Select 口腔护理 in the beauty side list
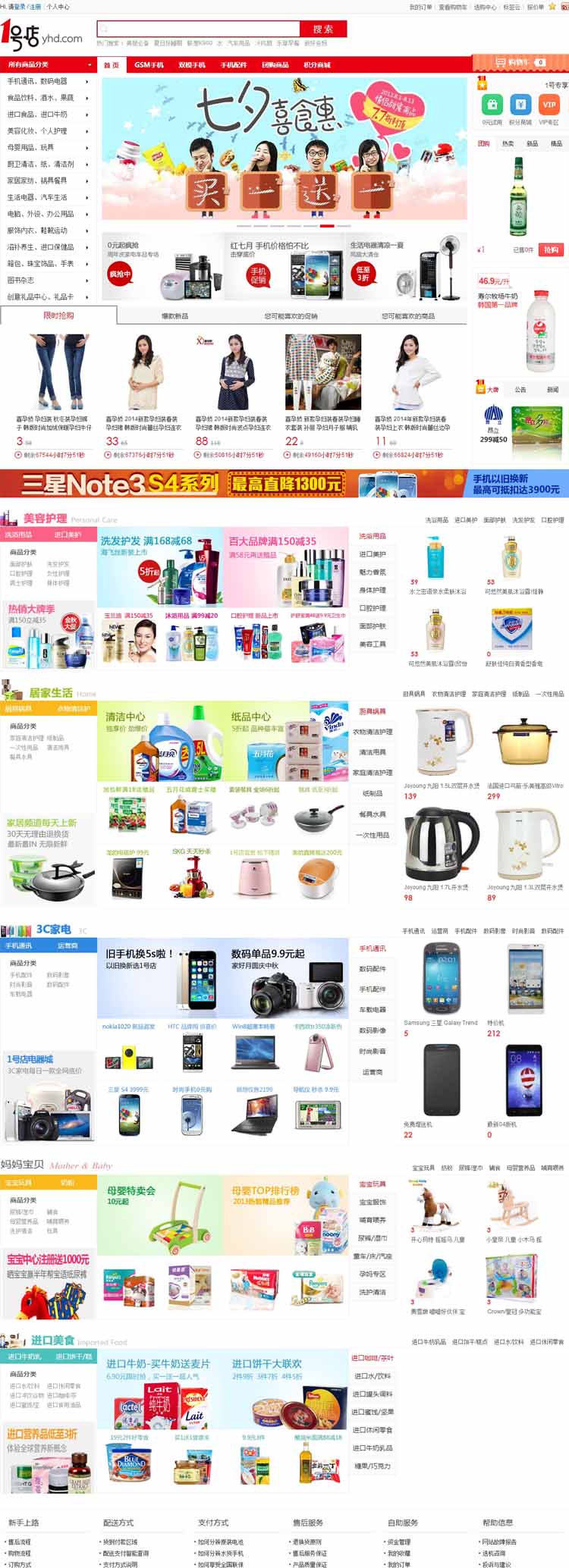 pos(373,608)
